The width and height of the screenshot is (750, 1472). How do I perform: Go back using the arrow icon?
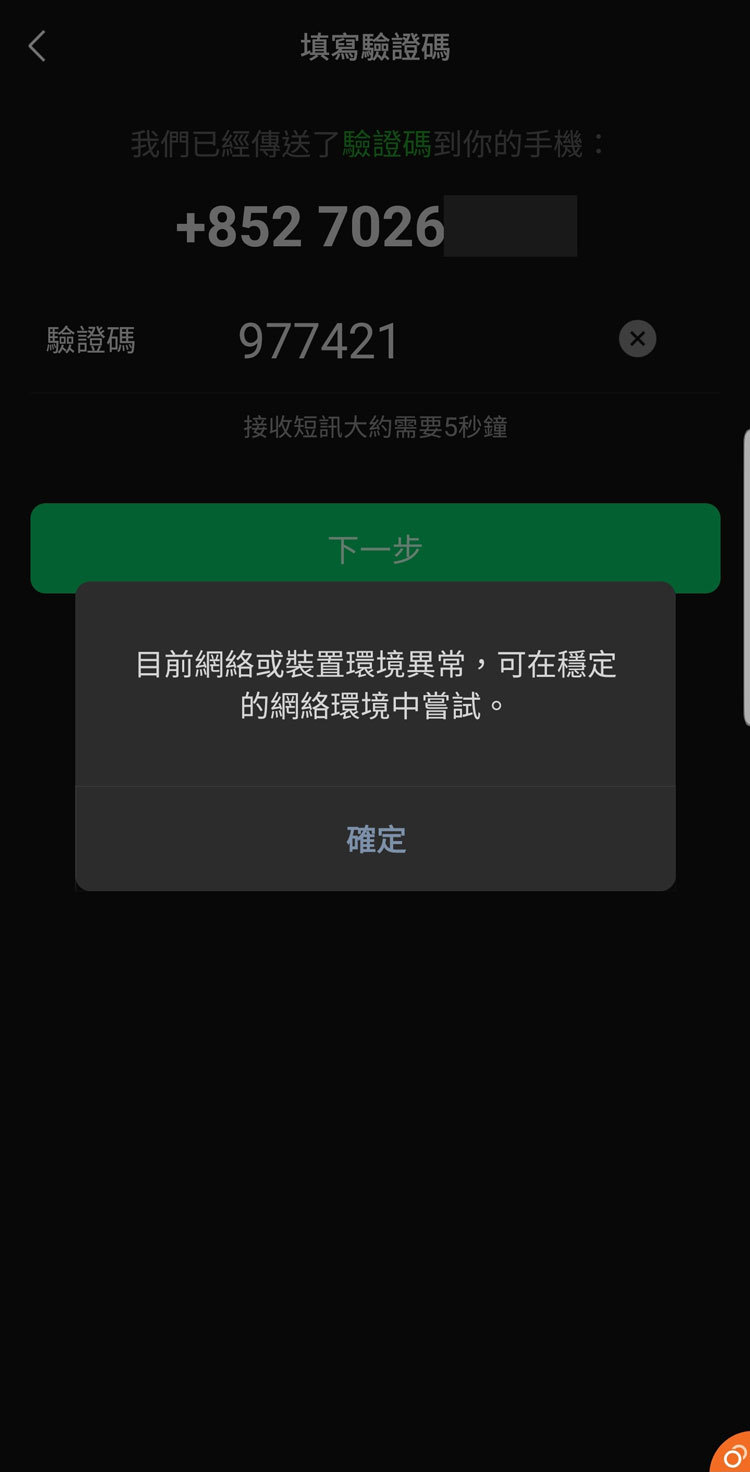[37, 46]
